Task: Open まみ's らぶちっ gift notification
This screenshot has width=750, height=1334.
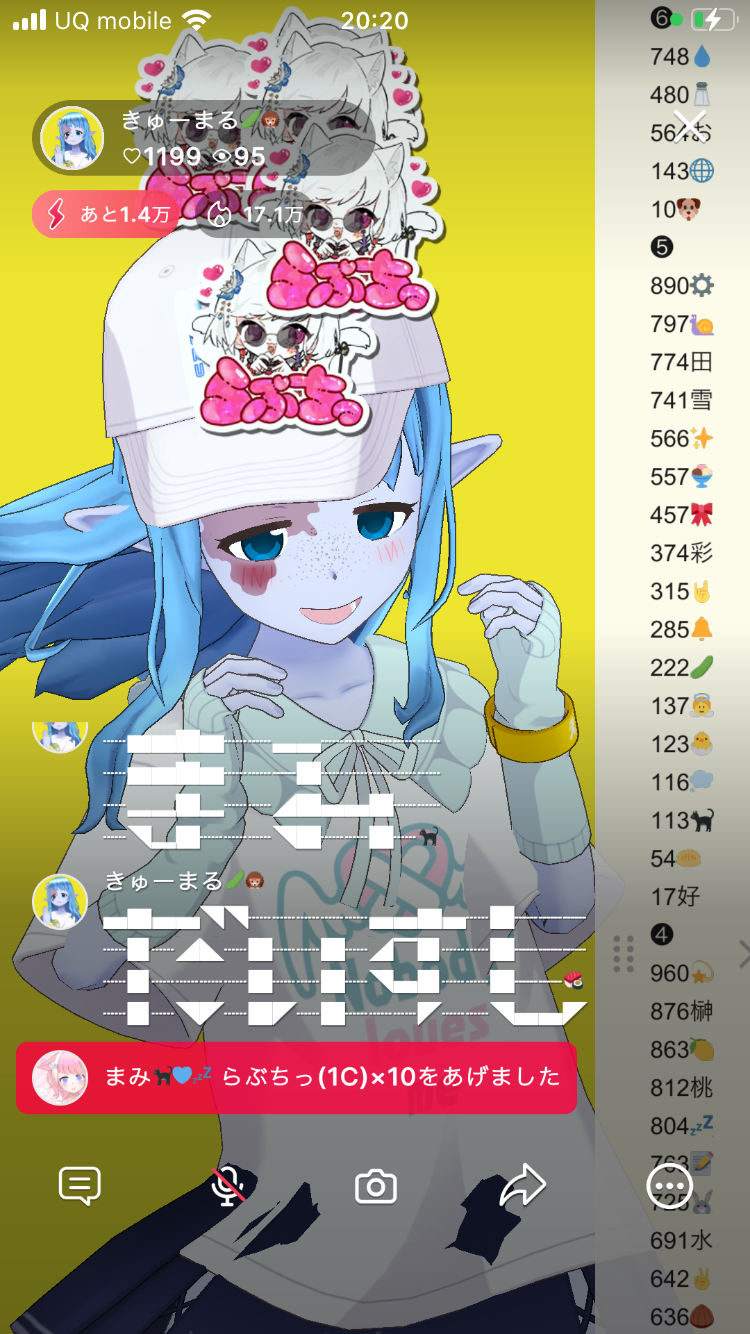Action: [296, 1077]
